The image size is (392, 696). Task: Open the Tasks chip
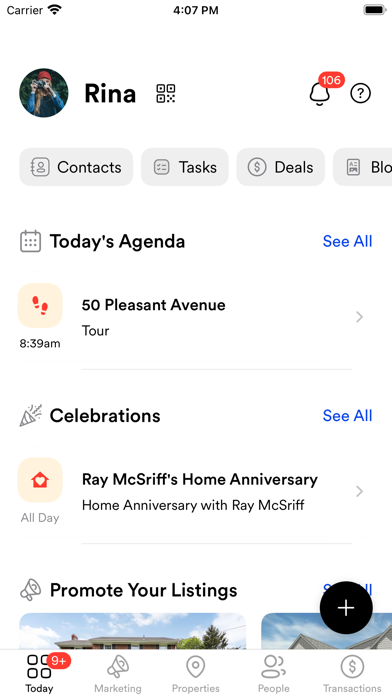pyautogui.click(x=185, y=167)
